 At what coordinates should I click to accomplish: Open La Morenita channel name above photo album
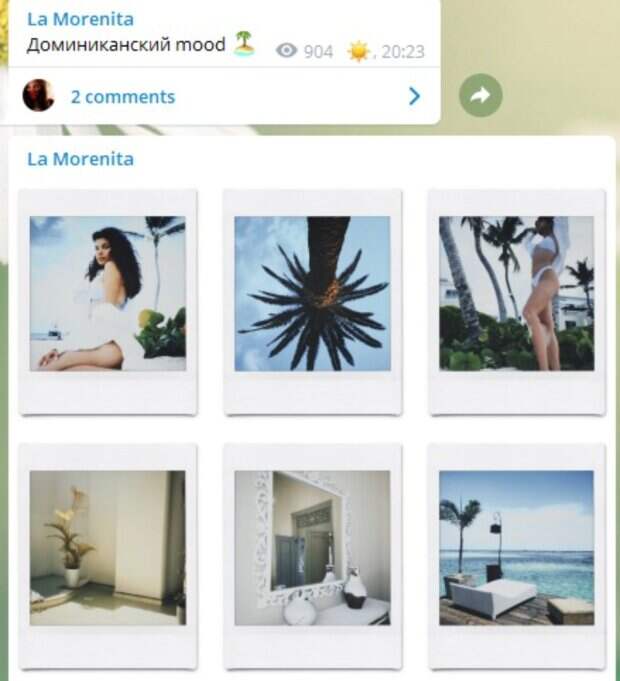coord(80,159)
